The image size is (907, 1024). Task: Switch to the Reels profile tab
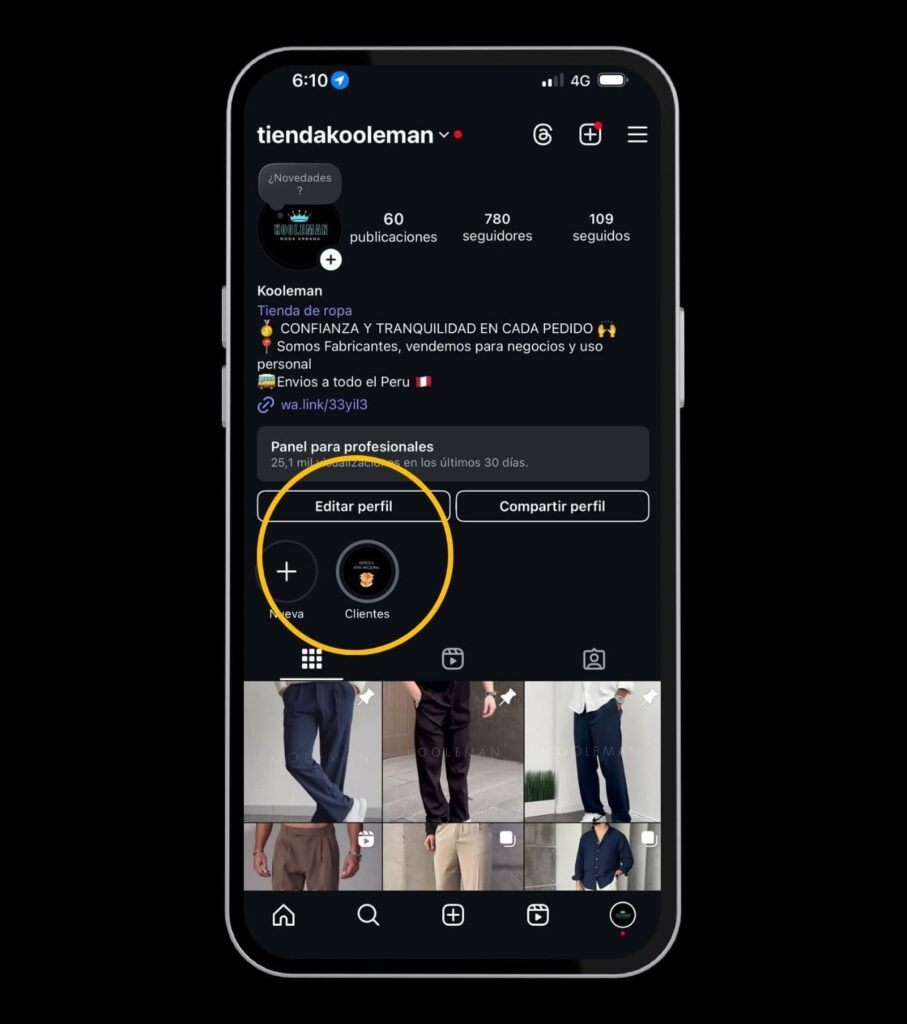pyautogui.click(x=453, y=659)
